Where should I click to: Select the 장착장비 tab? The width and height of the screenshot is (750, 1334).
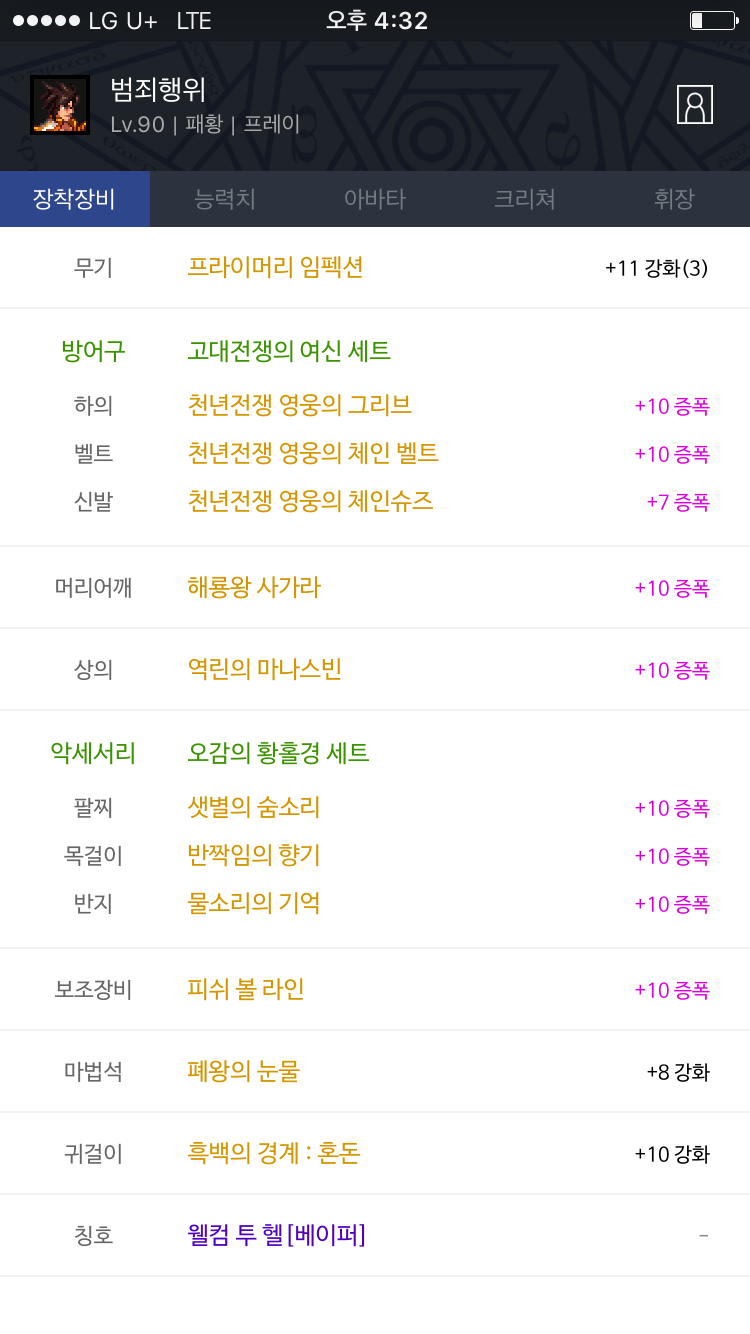(75, 199)
